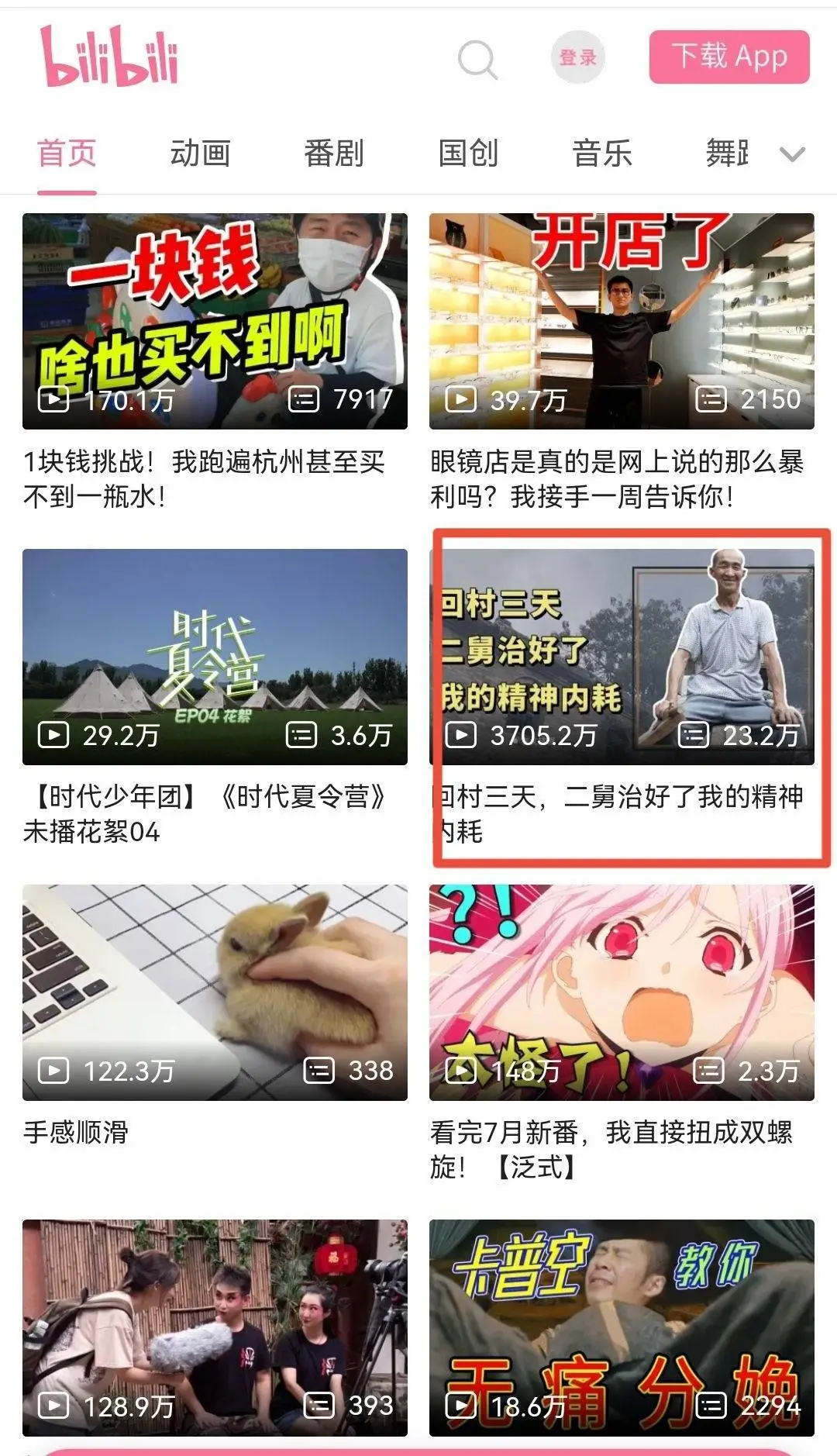Switch to the 动画 tab
Viewport: 837px width, 1456px height.
pos(200,153)
